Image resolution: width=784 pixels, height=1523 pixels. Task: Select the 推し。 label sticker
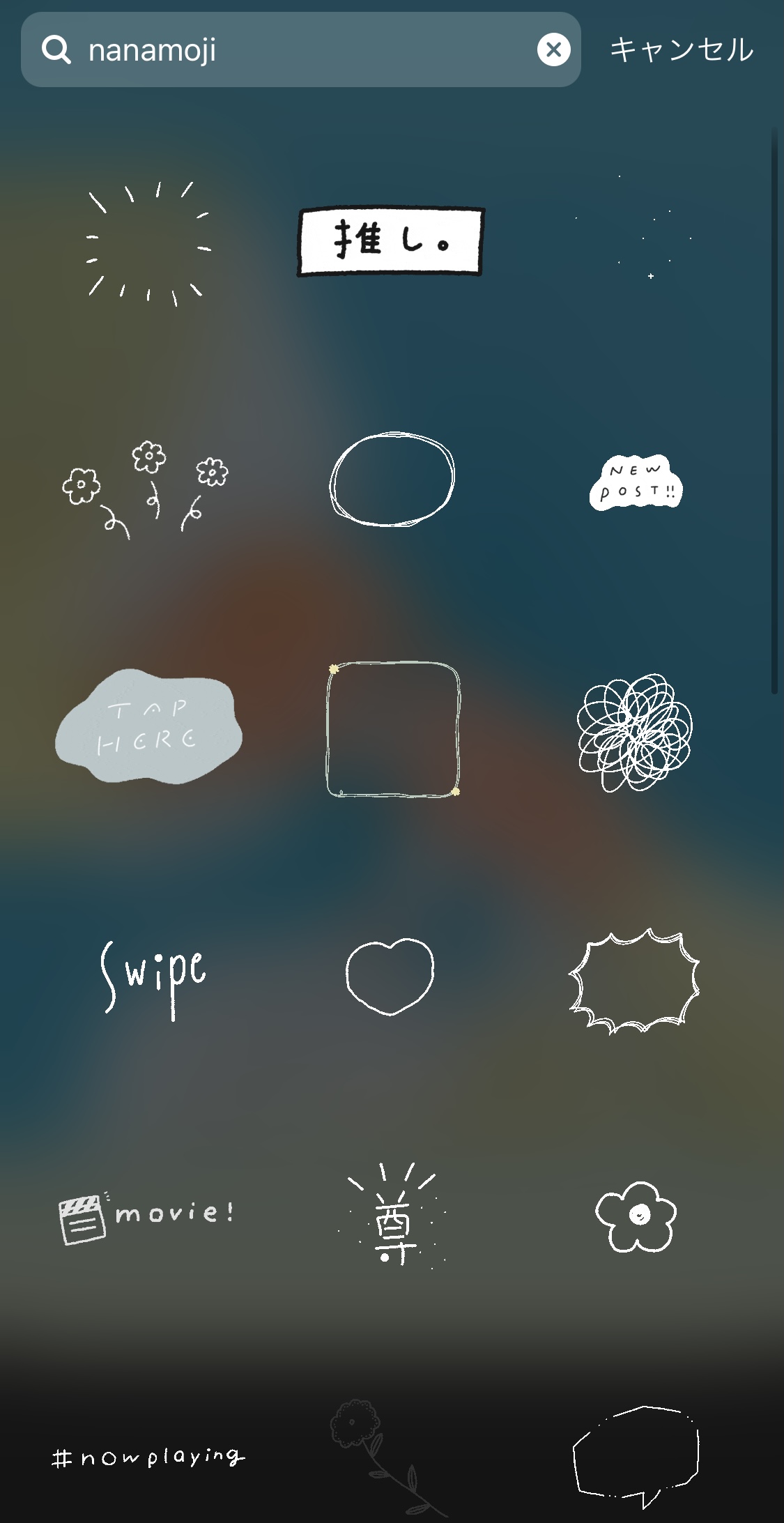point(390,241)
